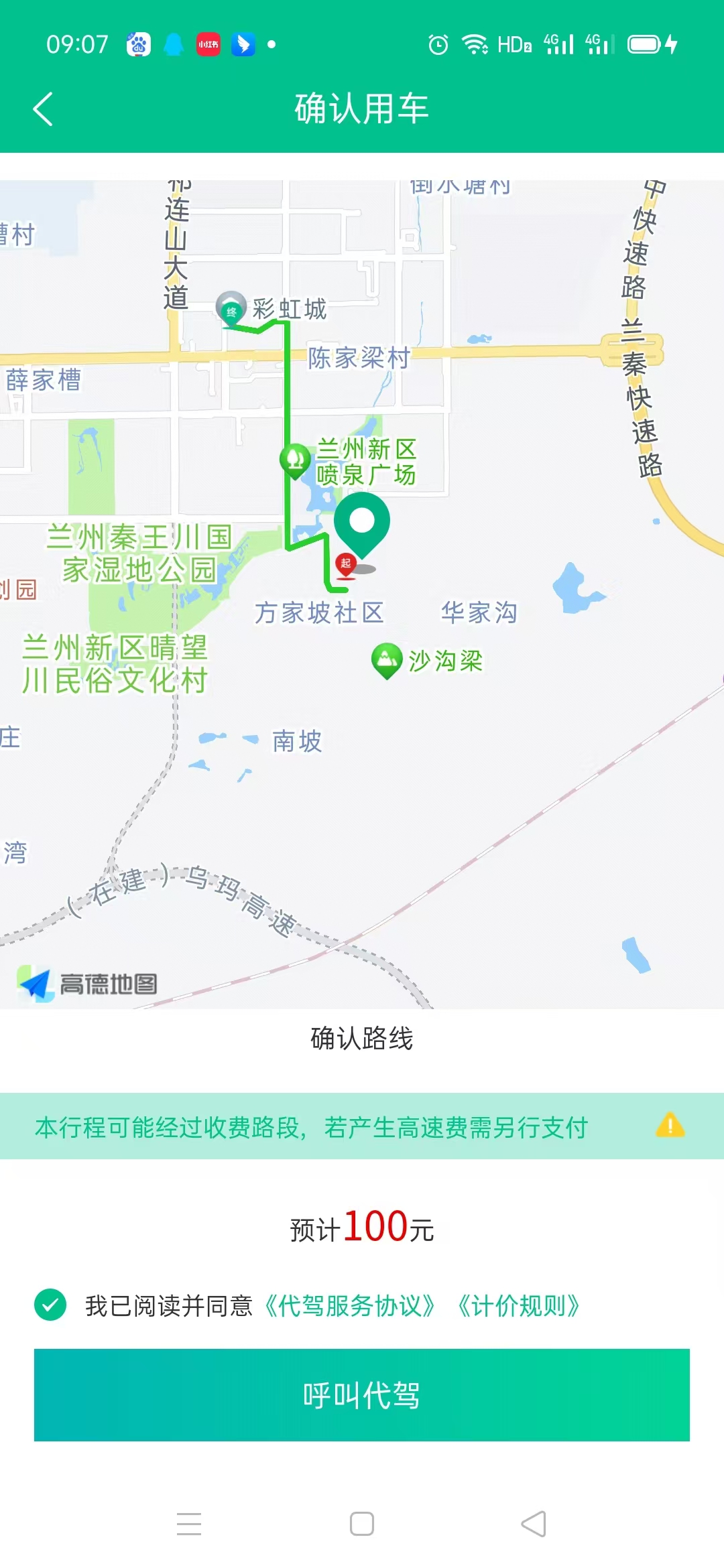Image resolution: width=724 pixels, height=1568 pixels.
Task: Tap 呼叫代驾 to call a driver
Action: (362, 1395)
